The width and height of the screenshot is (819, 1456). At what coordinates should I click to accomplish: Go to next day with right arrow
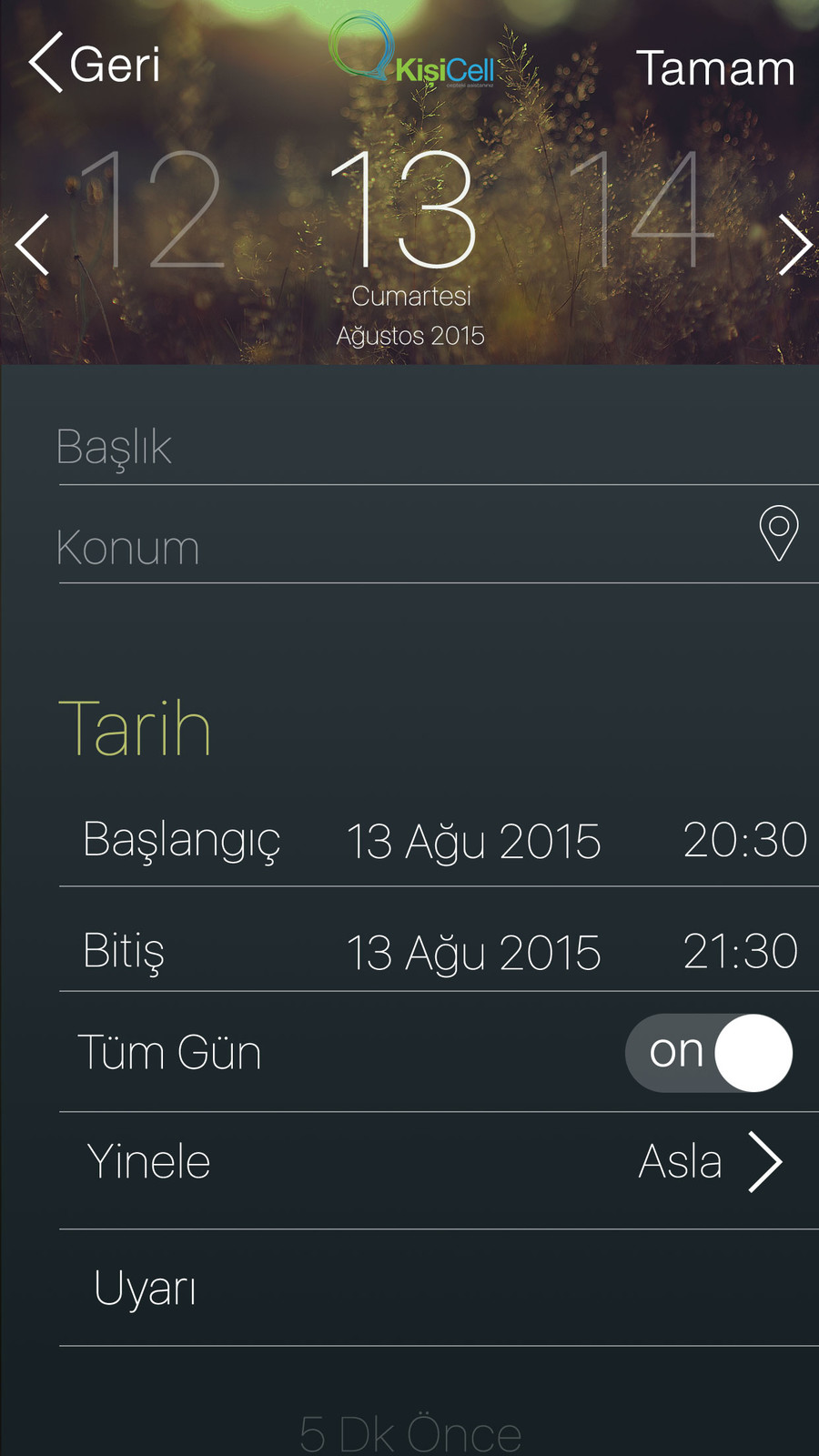(x=794, y=244)
